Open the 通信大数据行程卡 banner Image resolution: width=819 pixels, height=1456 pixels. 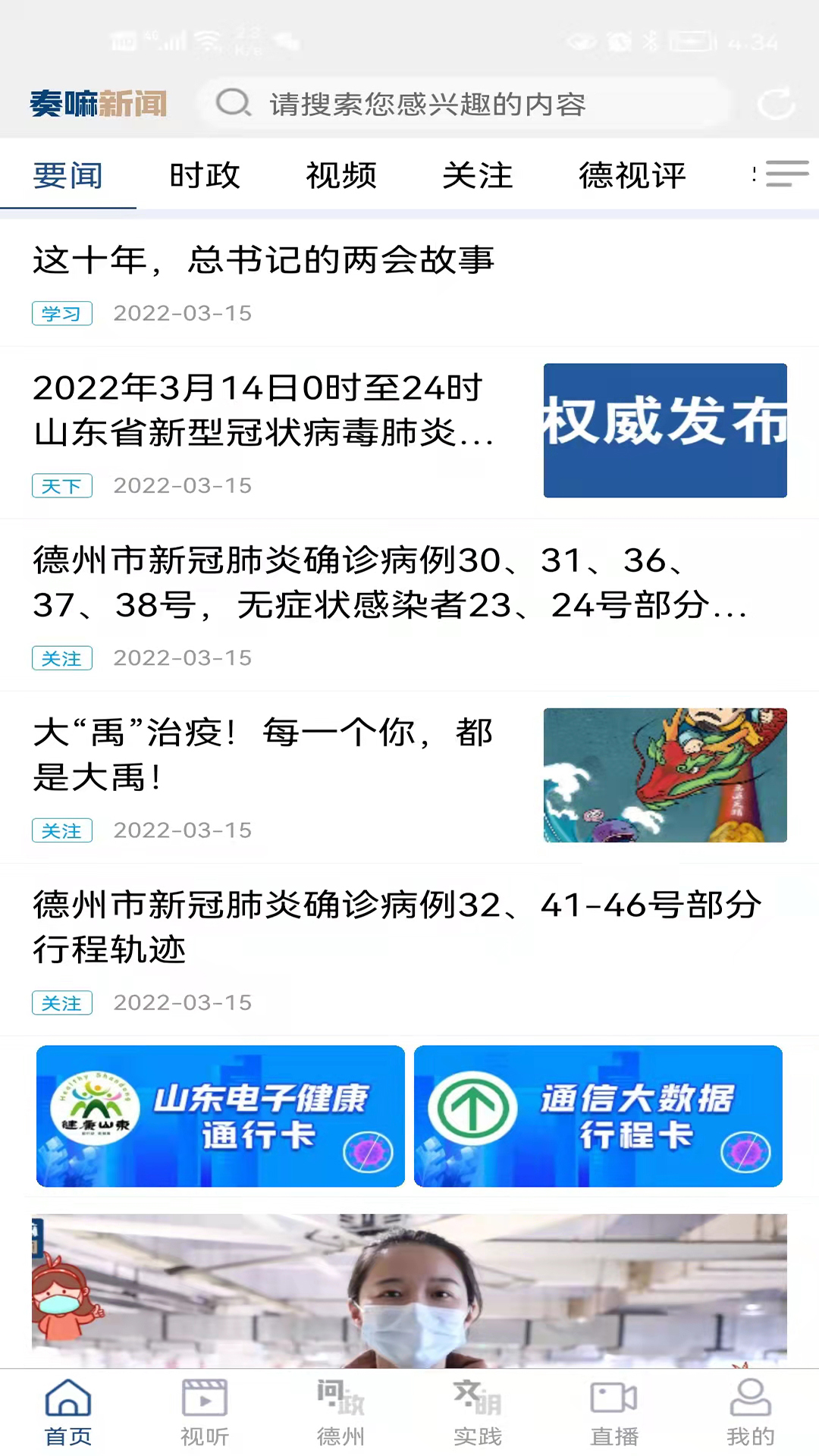(x=598, y=1116)
